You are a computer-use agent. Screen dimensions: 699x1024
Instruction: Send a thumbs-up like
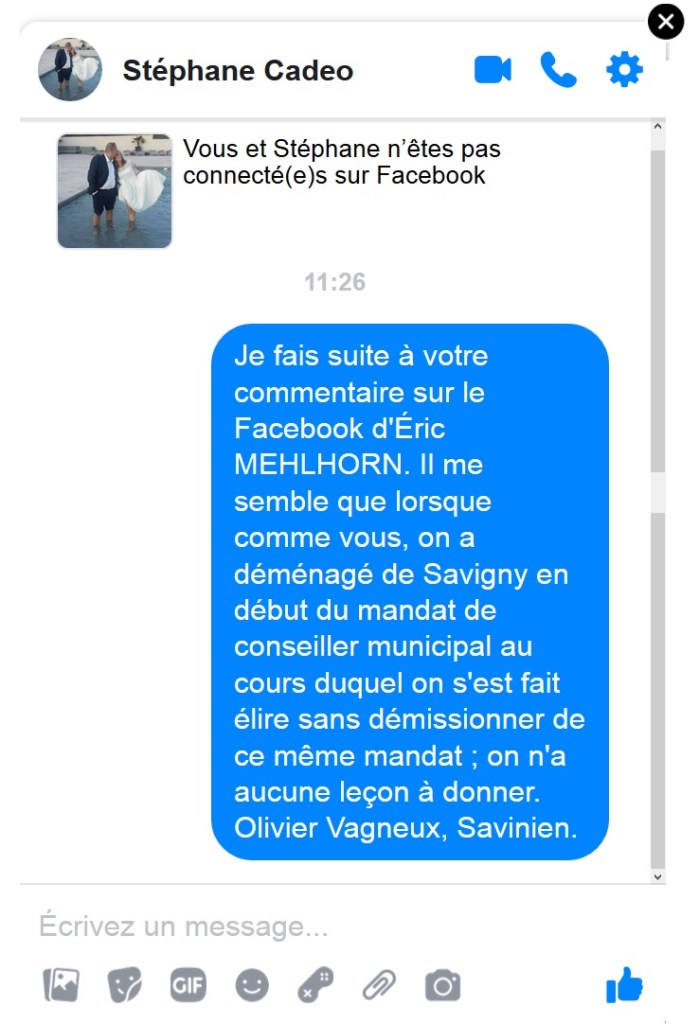(x=624, y=985)
